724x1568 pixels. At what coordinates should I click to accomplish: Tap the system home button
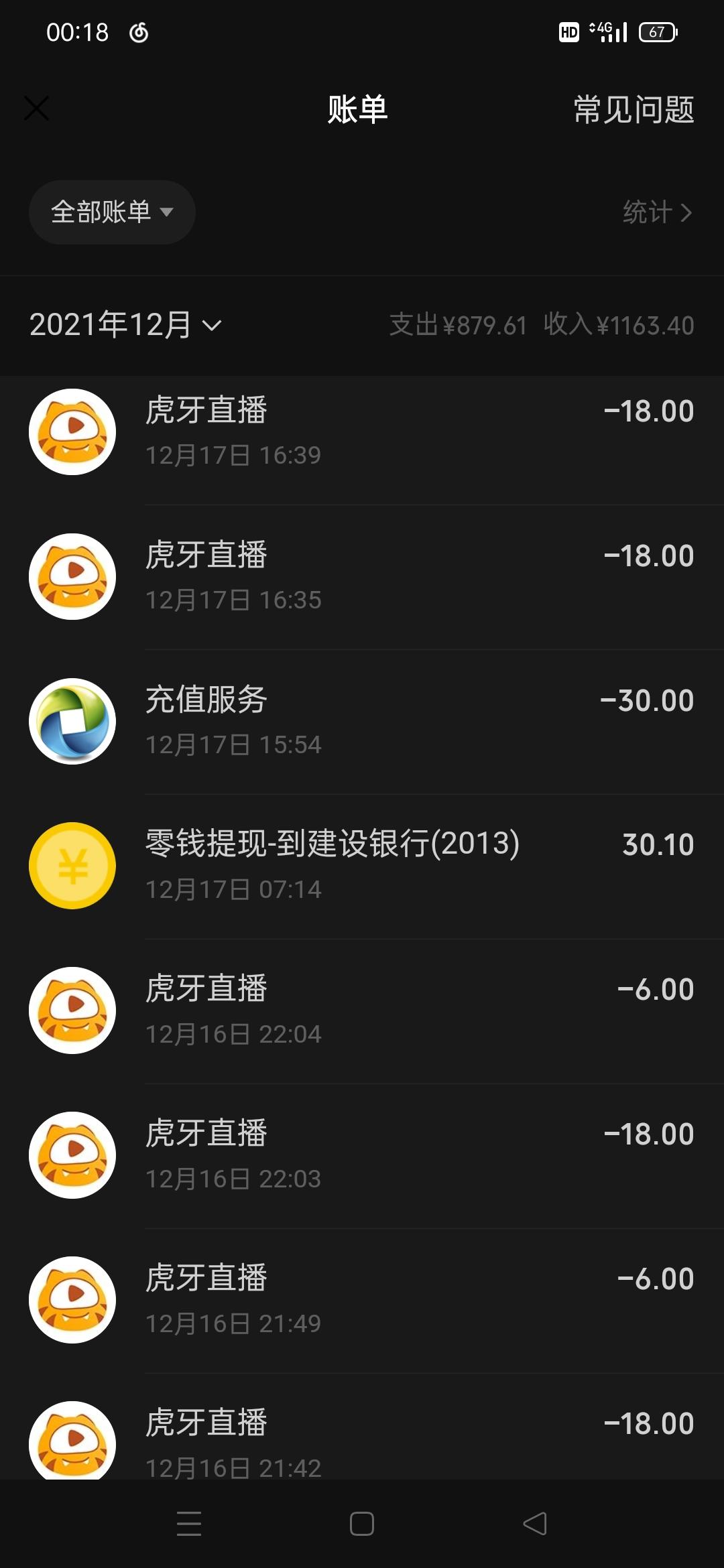coord(362,1524)
